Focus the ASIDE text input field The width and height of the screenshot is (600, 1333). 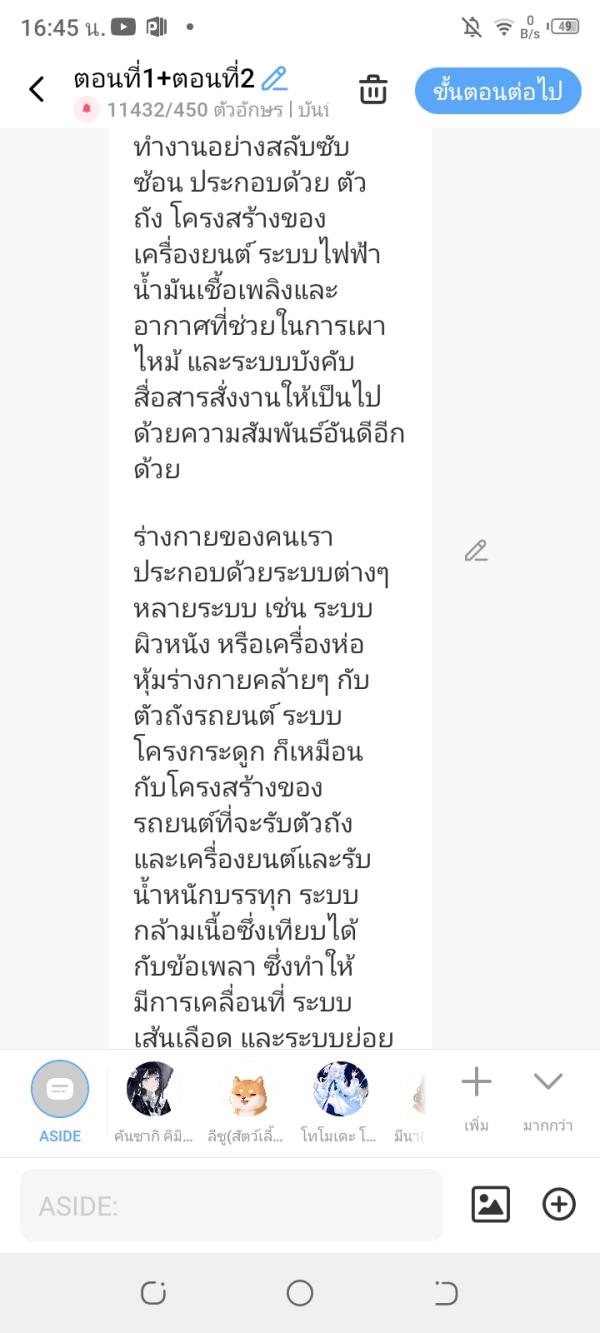point(231,1206)
